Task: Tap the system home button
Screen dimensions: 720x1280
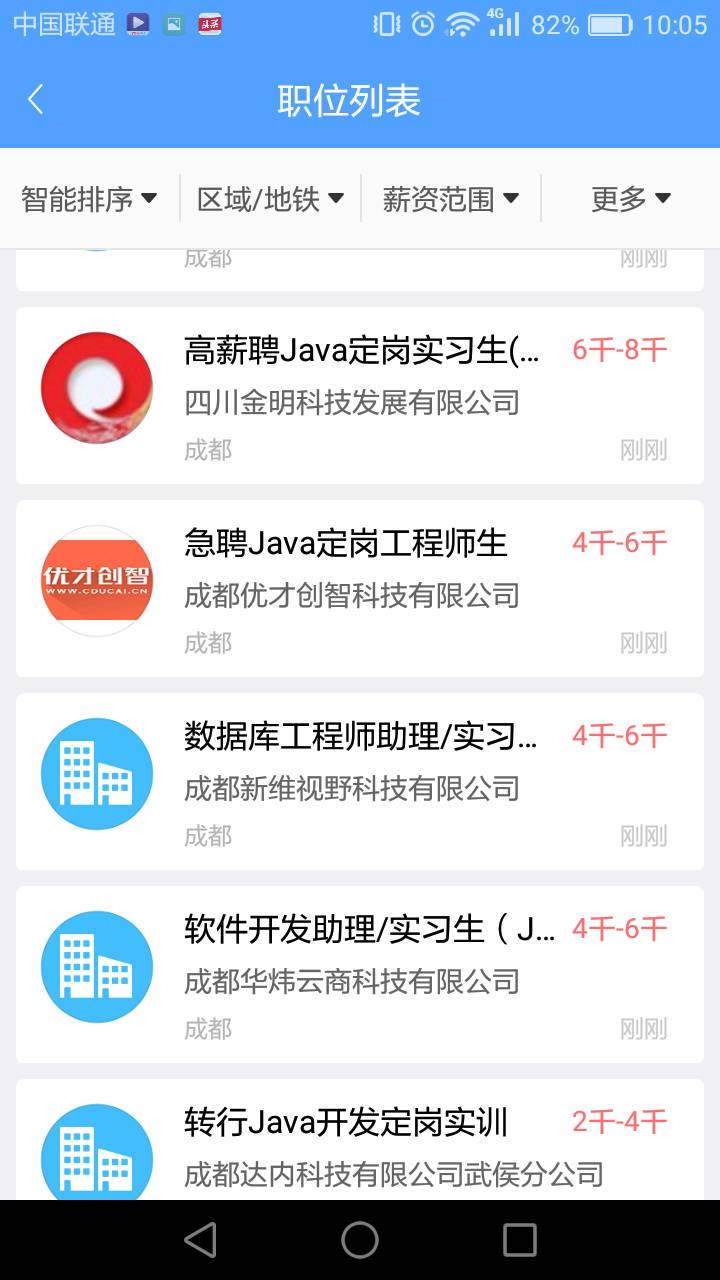Action: (360, 1240)
